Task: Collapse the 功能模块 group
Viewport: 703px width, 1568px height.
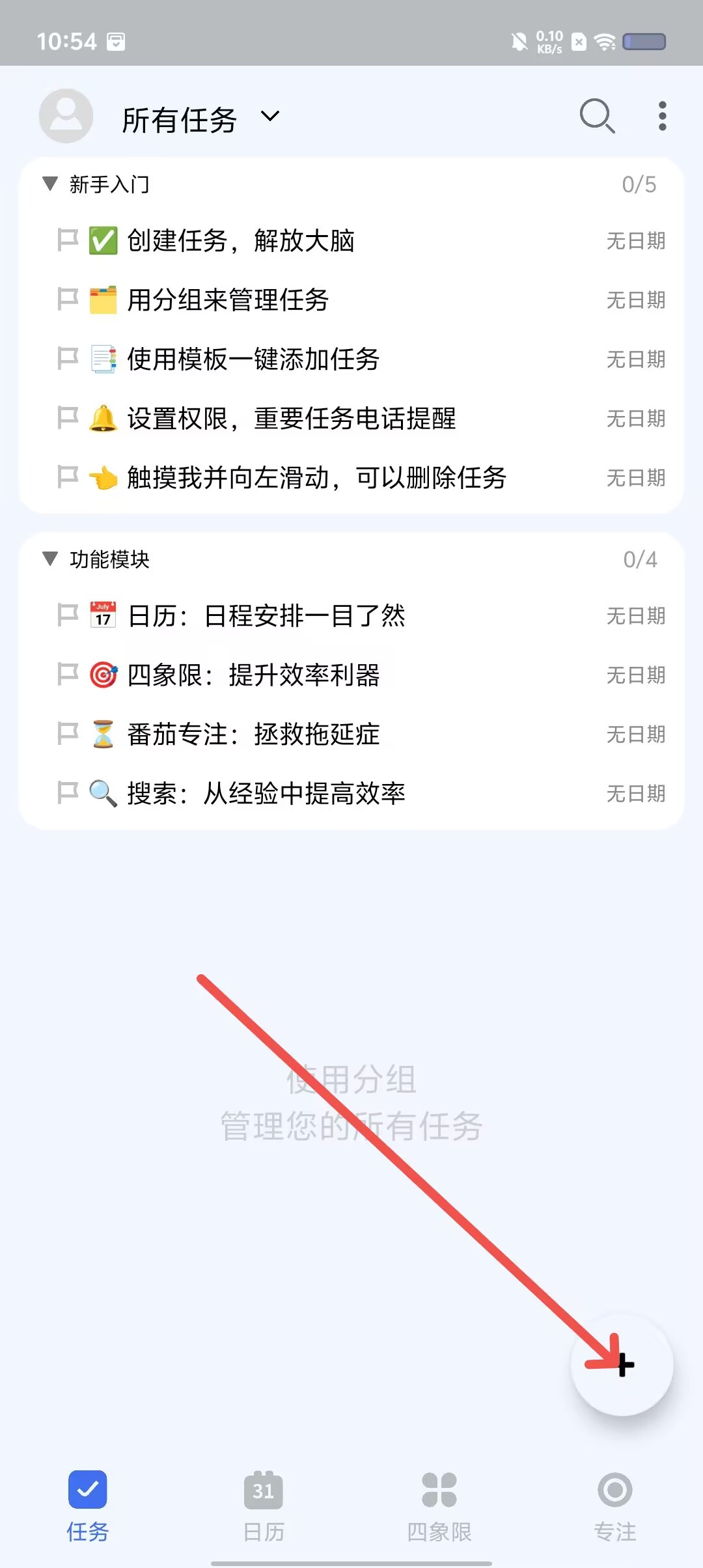Action: click(x=50, y=559)
